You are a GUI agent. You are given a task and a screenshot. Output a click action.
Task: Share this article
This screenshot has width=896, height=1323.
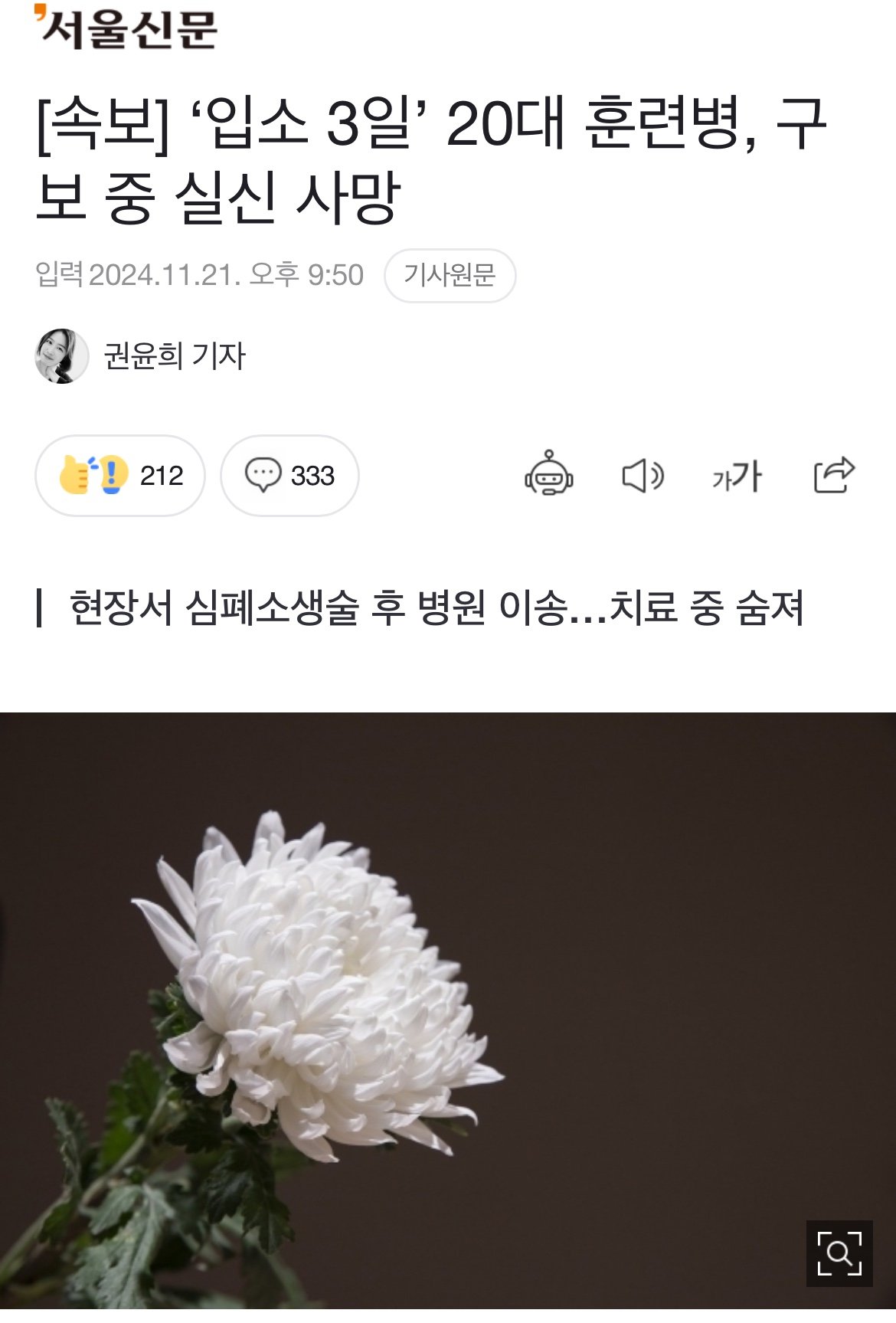(834, 475)
